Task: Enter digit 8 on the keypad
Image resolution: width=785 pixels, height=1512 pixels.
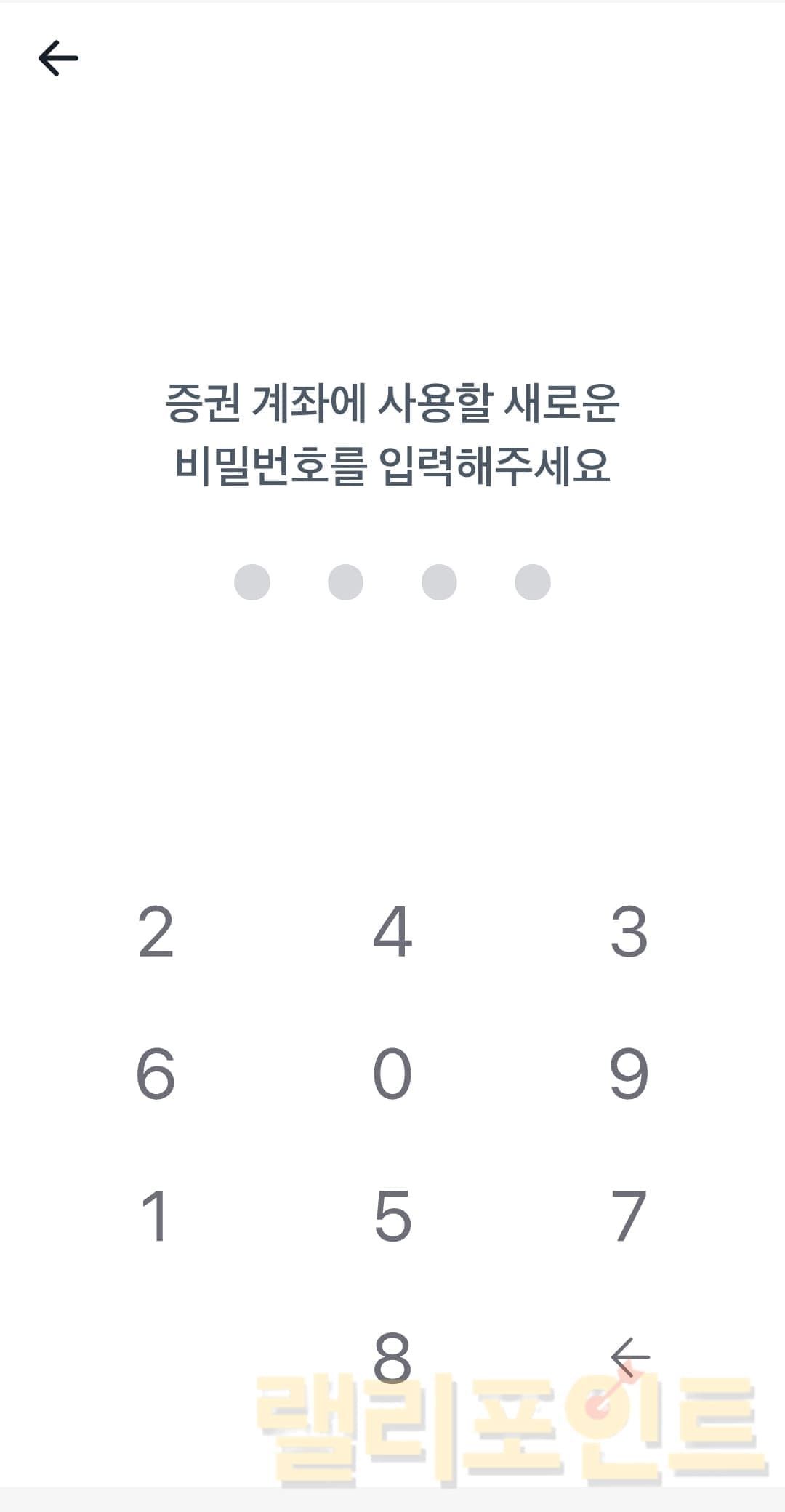Action: coord(392,1356)
